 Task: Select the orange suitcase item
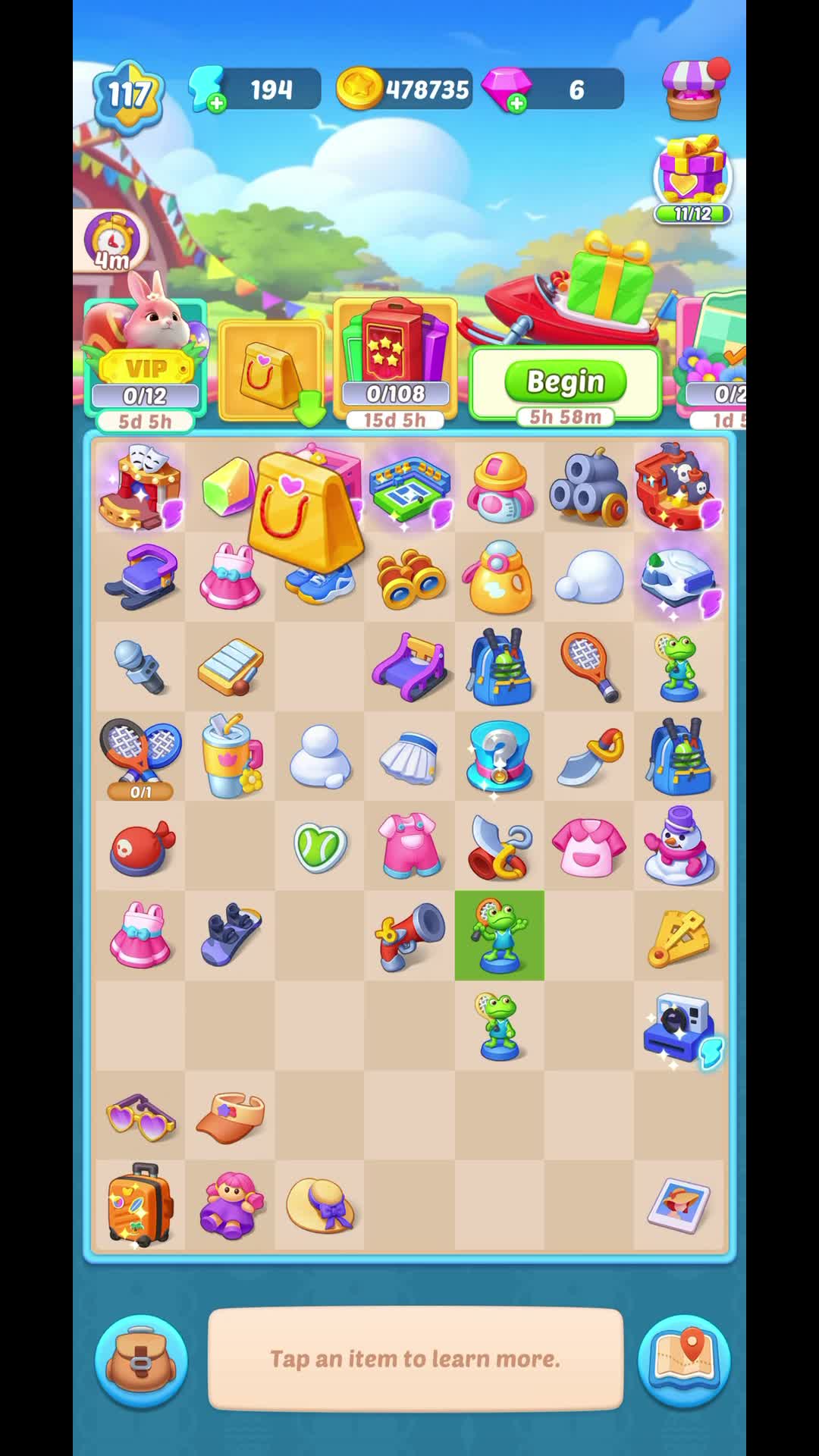click(140, 1204)
